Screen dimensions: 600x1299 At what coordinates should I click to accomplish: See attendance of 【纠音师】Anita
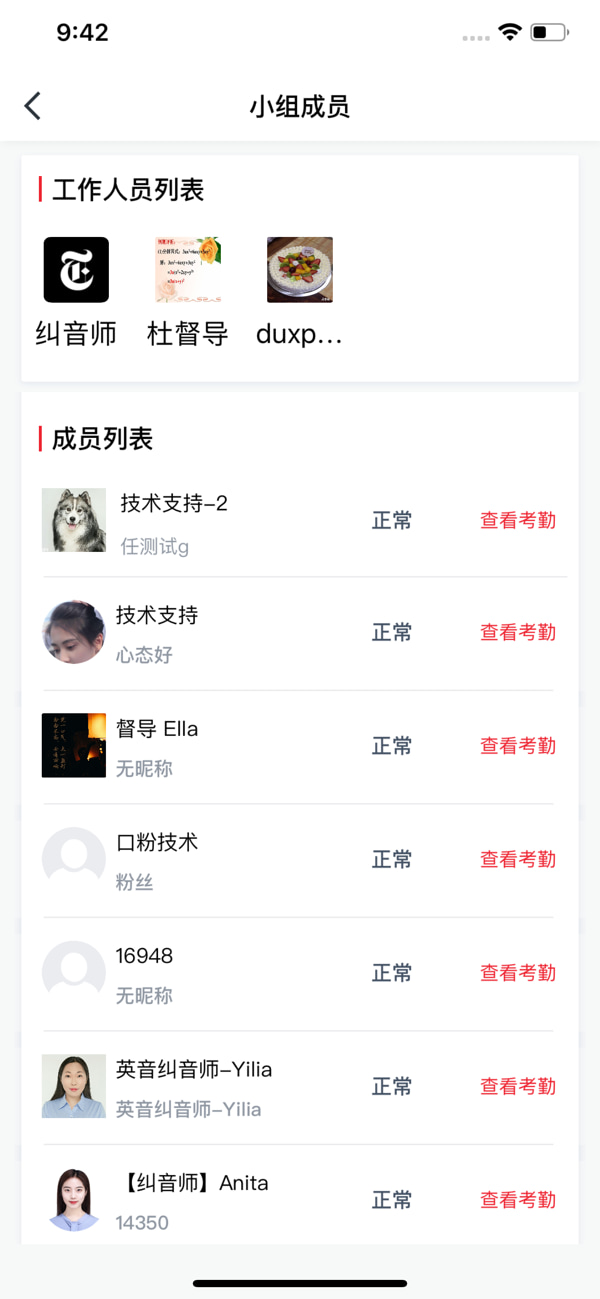[x=518, y=1199]
